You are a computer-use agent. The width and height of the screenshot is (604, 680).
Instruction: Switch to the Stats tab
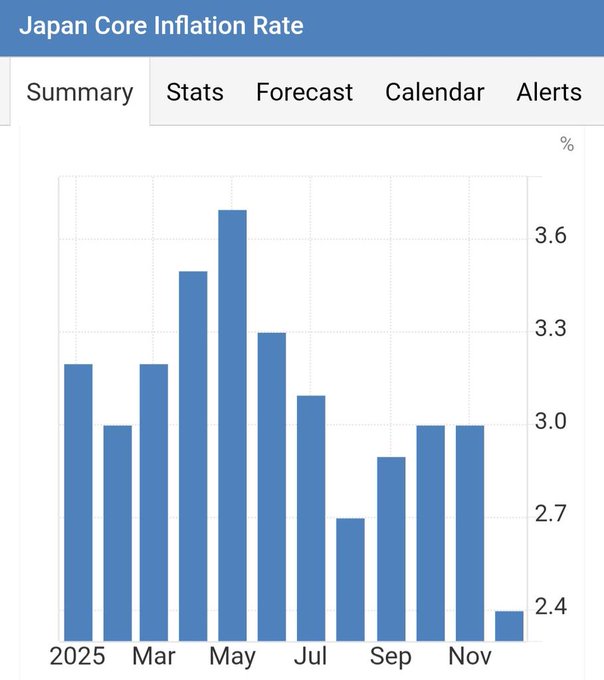coord(195,93)
